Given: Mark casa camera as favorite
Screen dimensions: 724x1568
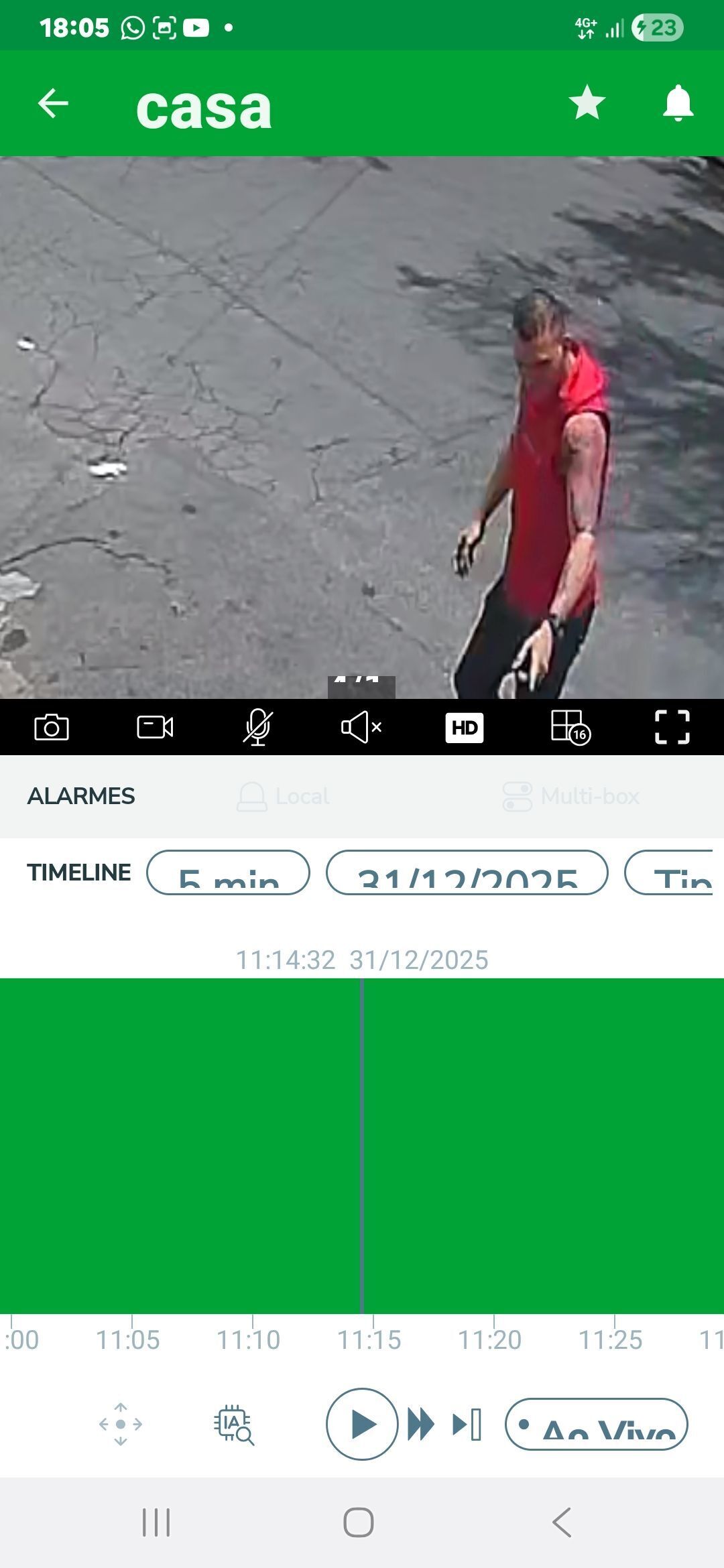Looking at the screenshot, I should (x=587, y=103).
